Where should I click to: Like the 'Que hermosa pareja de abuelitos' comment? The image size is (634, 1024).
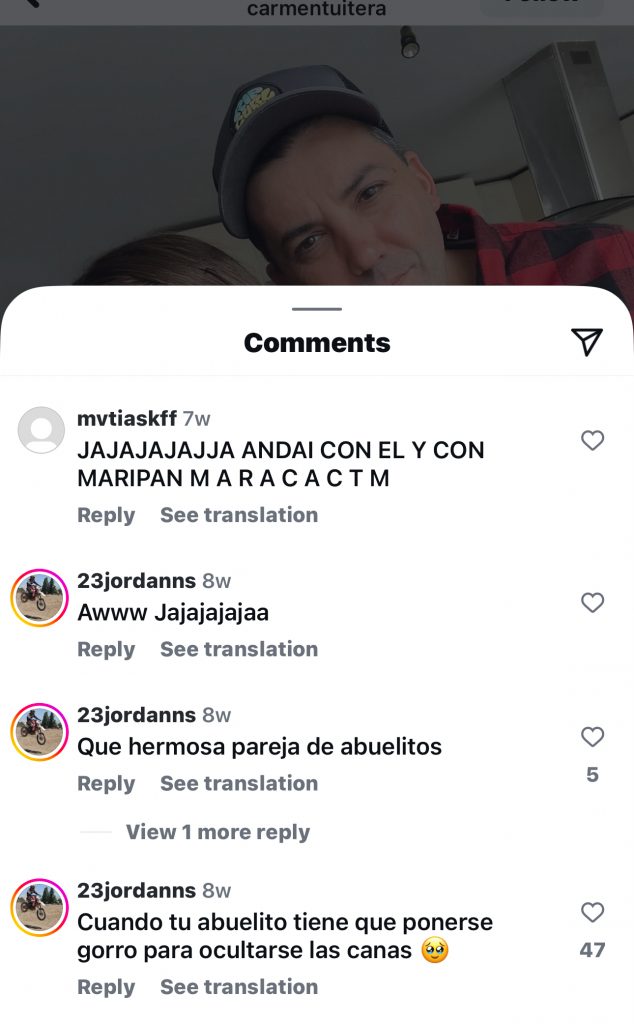[x=593, y=737]
